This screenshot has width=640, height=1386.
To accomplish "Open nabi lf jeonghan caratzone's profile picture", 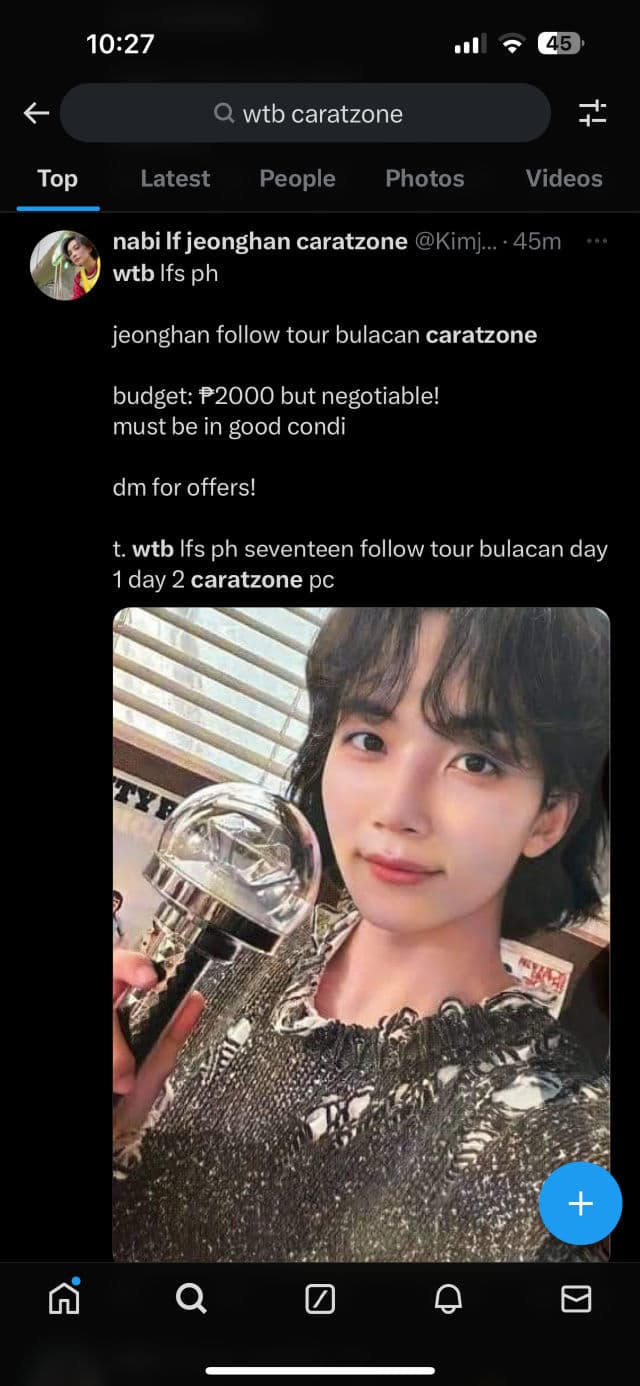I will point(66,265).
